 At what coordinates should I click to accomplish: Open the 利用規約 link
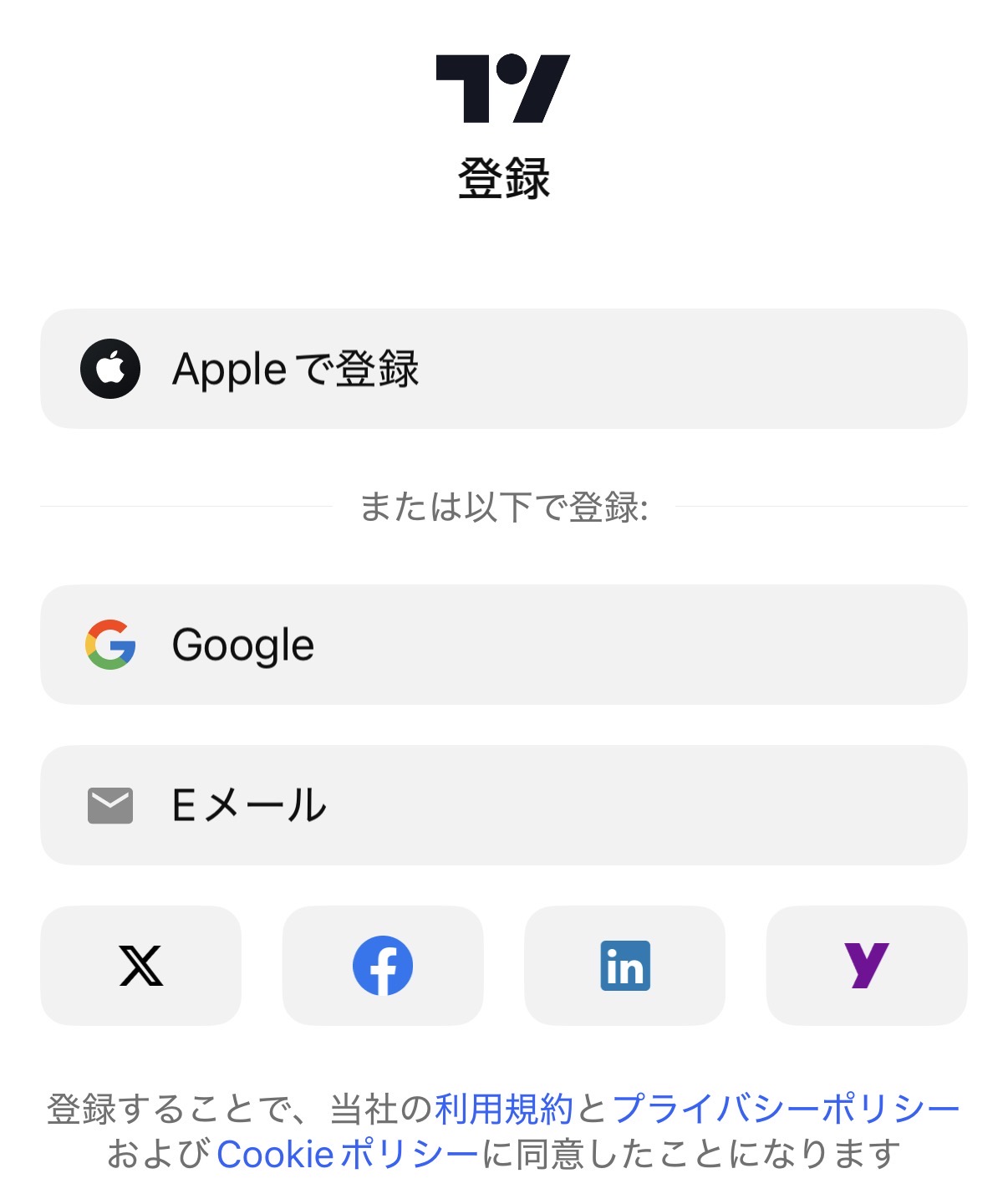point(504,1110)
